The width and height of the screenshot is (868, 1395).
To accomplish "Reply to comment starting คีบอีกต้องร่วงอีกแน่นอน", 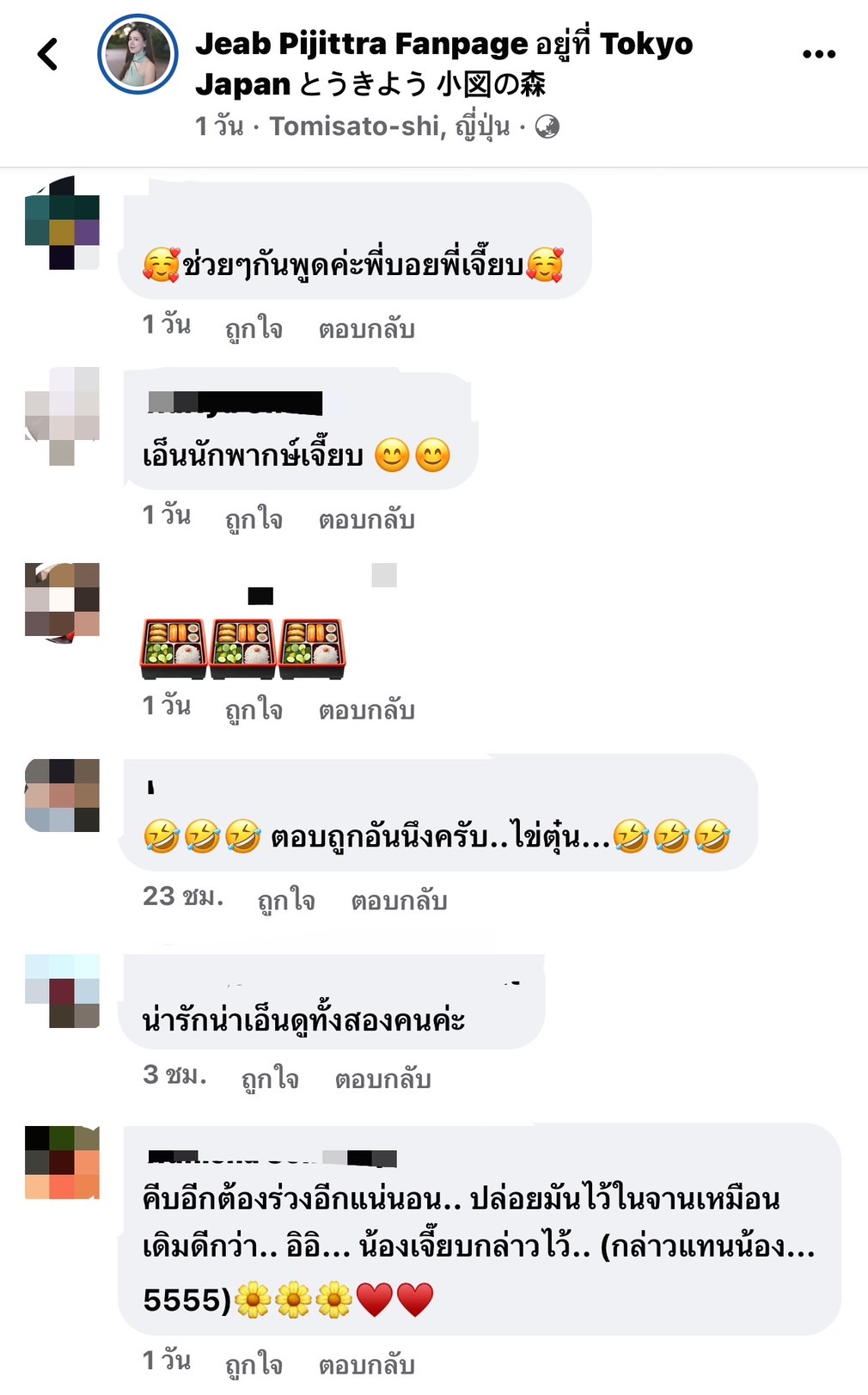I will click(x=366, y=1364).
